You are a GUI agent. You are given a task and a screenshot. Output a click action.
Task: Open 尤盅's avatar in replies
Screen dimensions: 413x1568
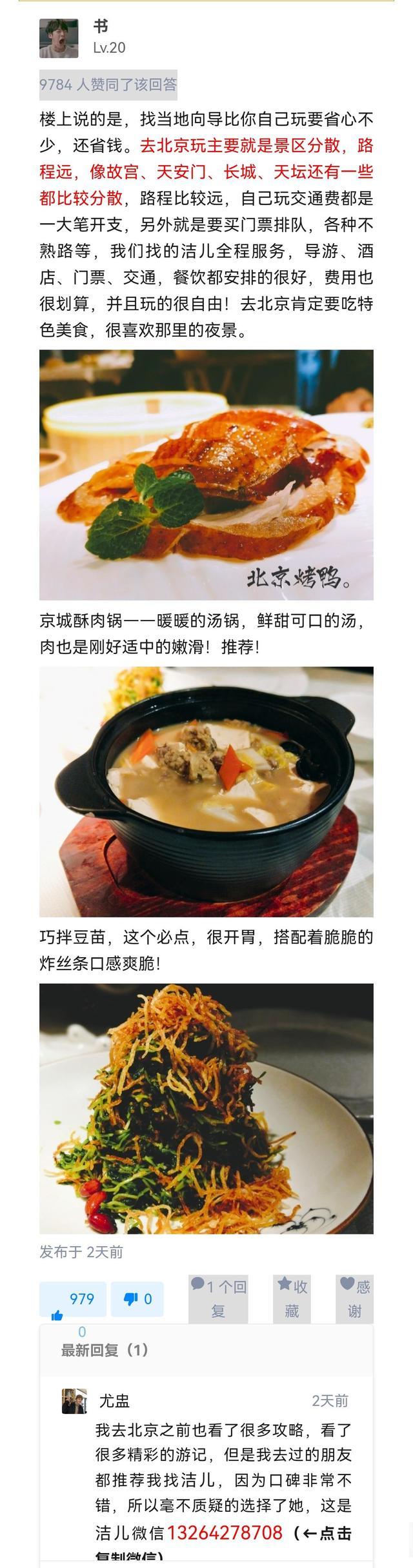pos(74,1401)
